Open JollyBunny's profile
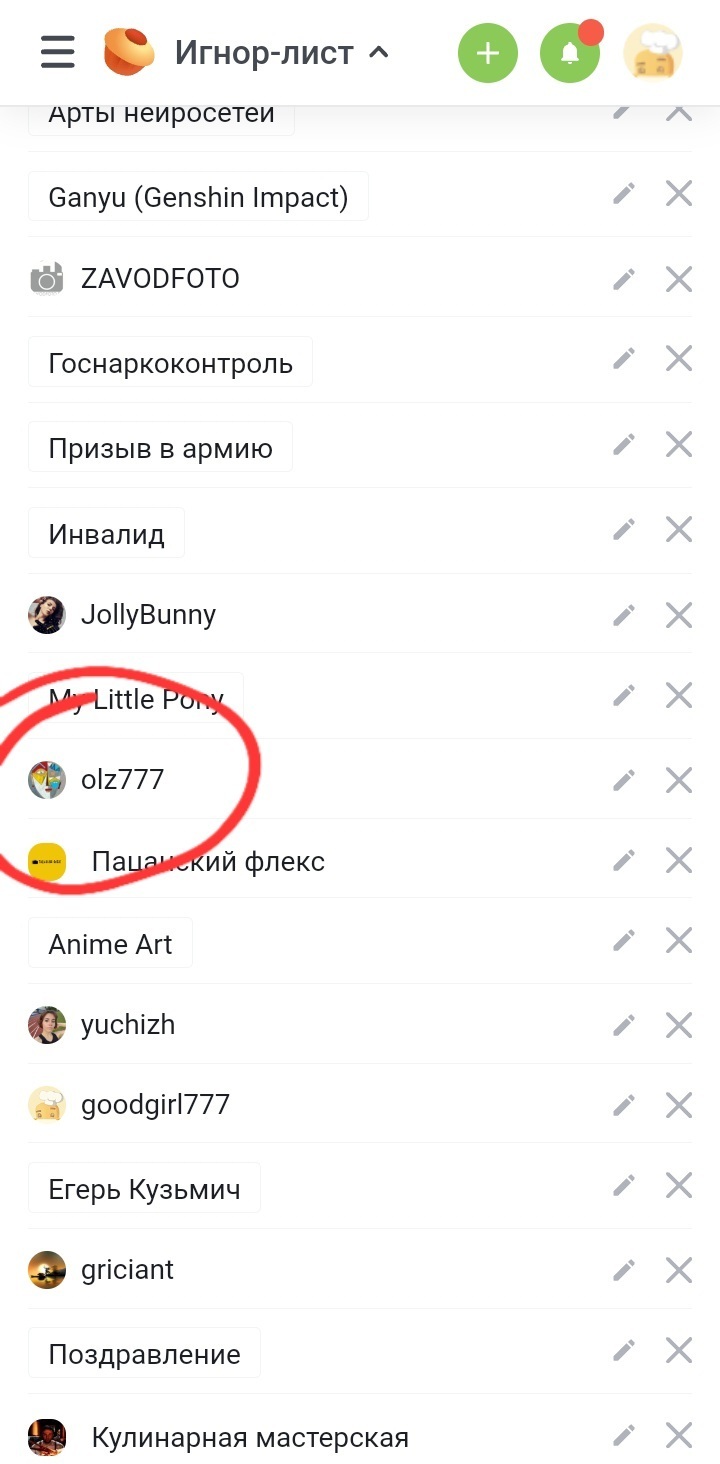 point(148,615)
